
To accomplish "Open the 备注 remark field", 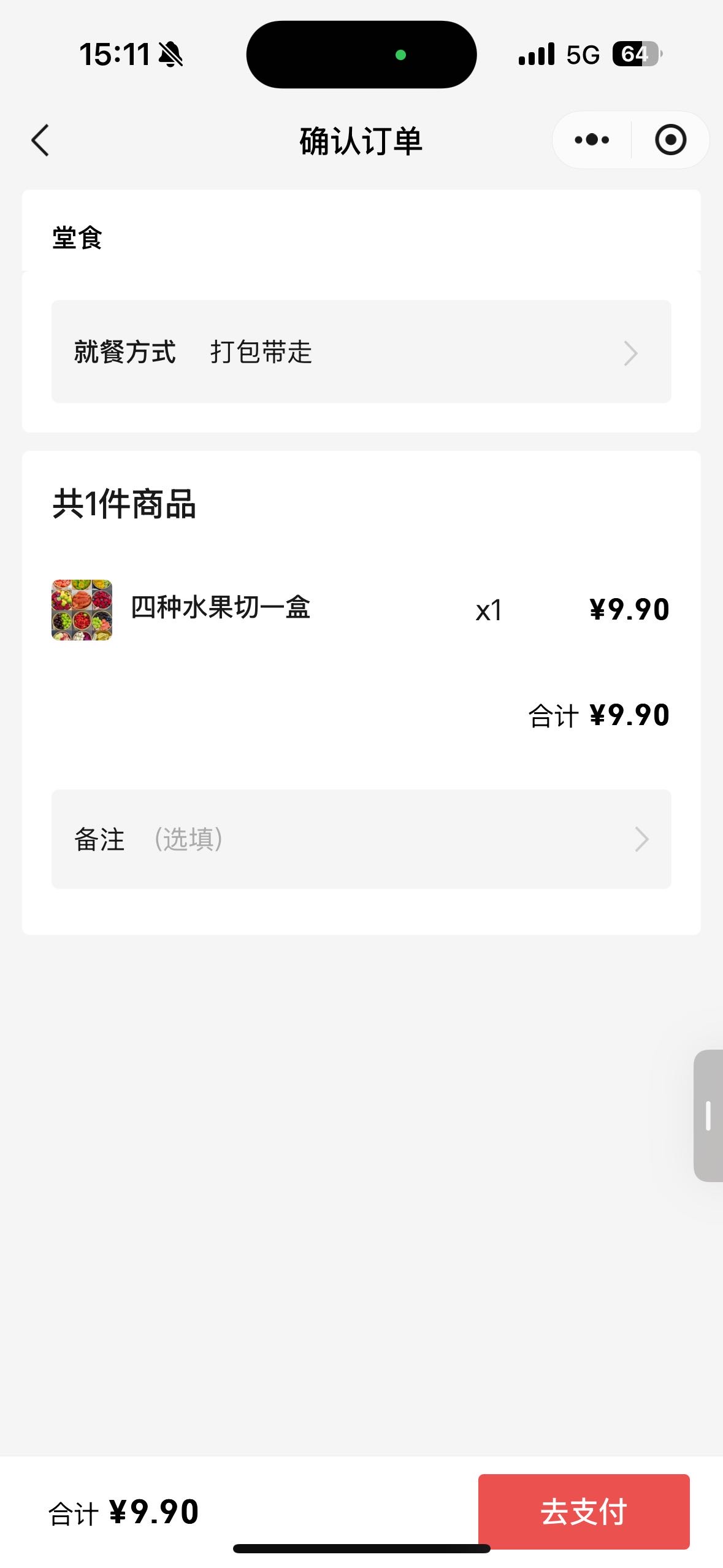I will (x=361, y=839).
